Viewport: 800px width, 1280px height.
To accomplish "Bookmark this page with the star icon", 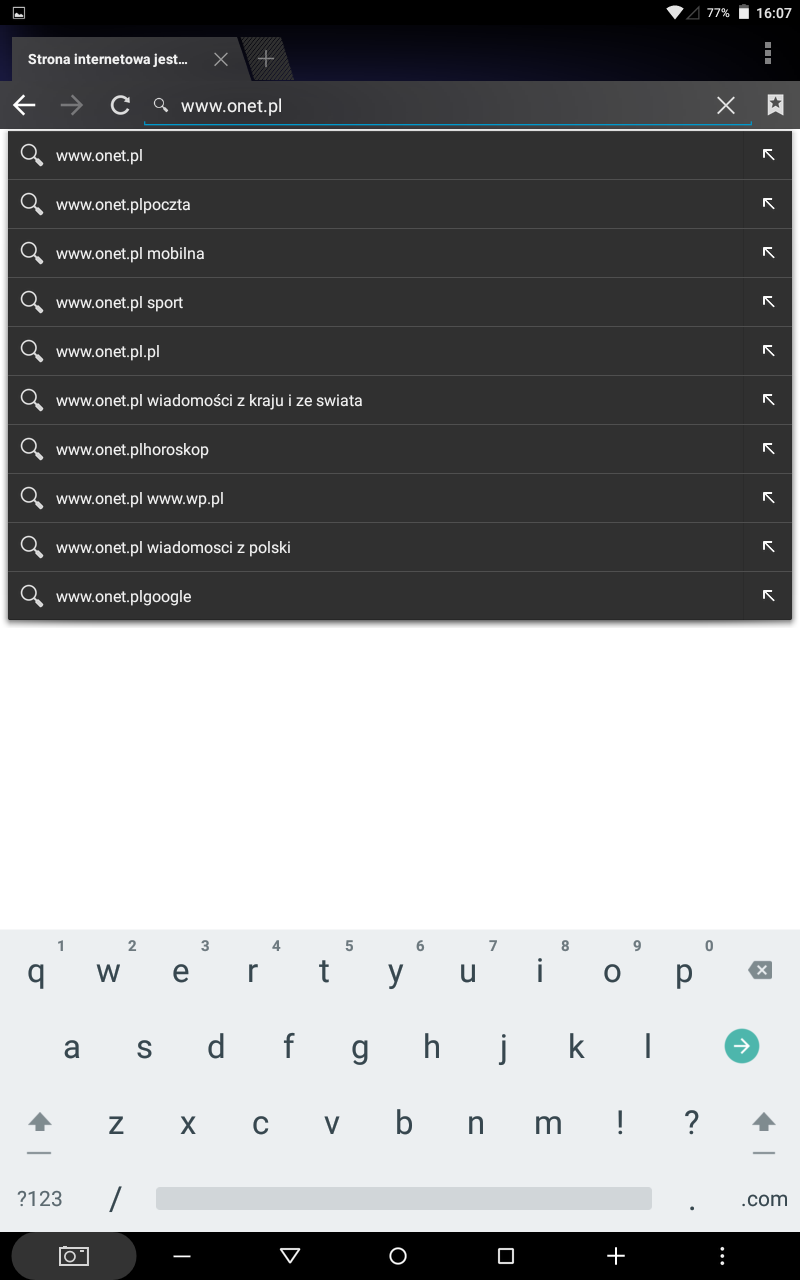I will [x=775, y=105].
